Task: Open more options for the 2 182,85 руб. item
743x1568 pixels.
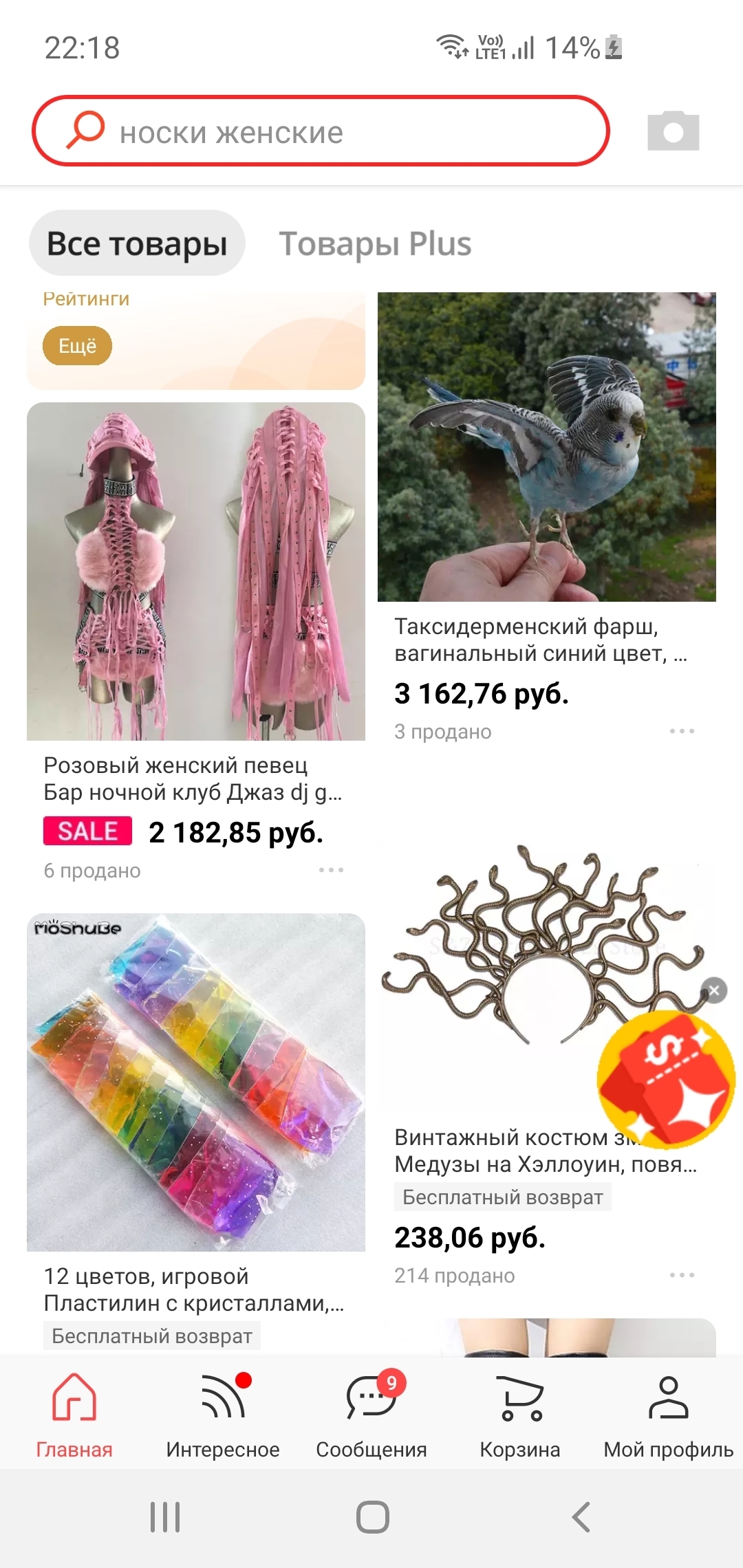Action: click(x=331, y=870)
